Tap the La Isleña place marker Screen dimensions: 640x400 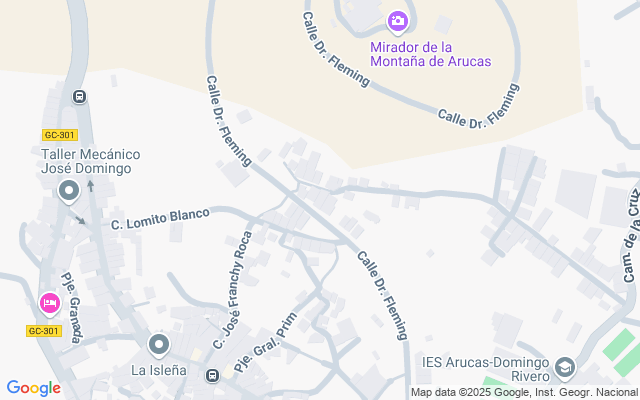pyautogui.click(x=158, y=346)
